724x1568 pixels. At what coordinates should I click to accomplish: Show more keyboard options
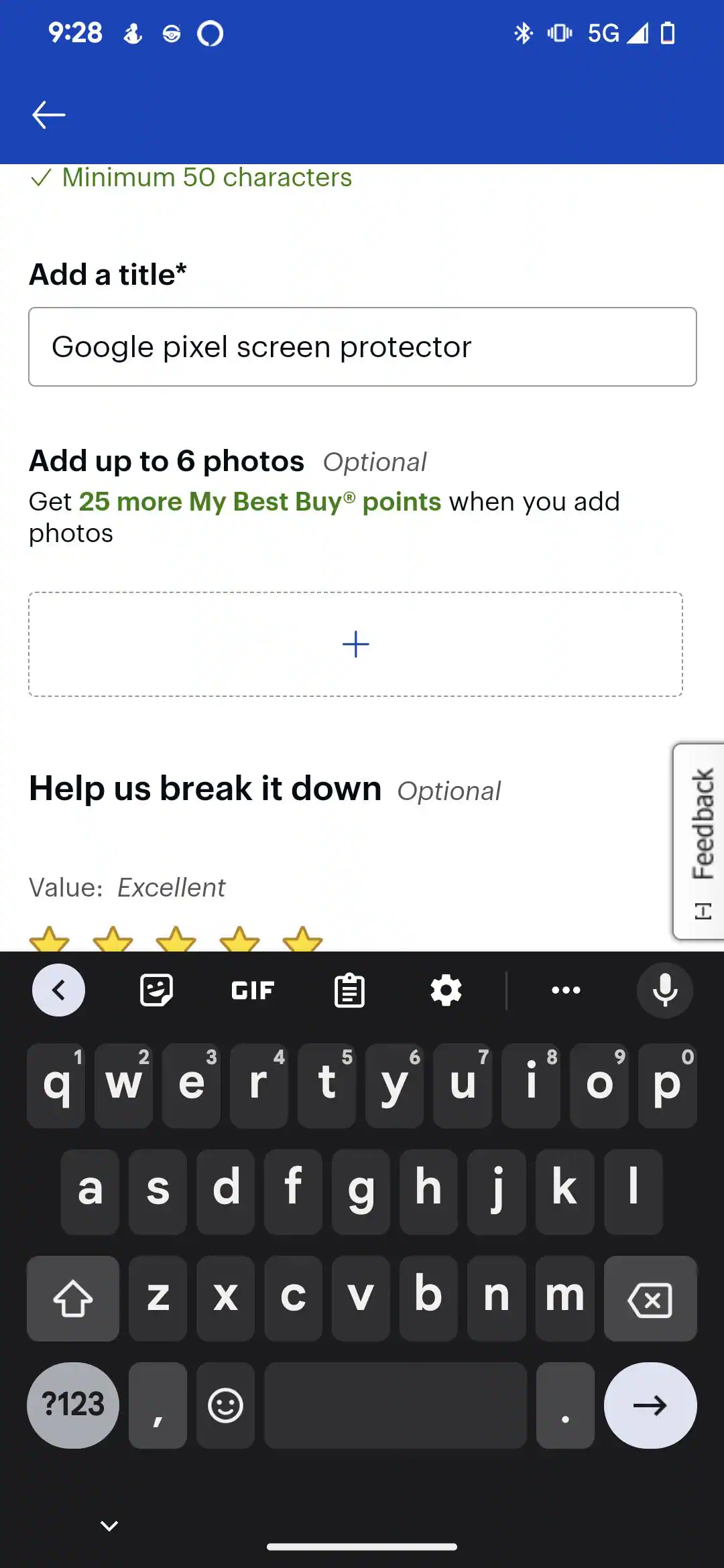[x=566, y=990]
